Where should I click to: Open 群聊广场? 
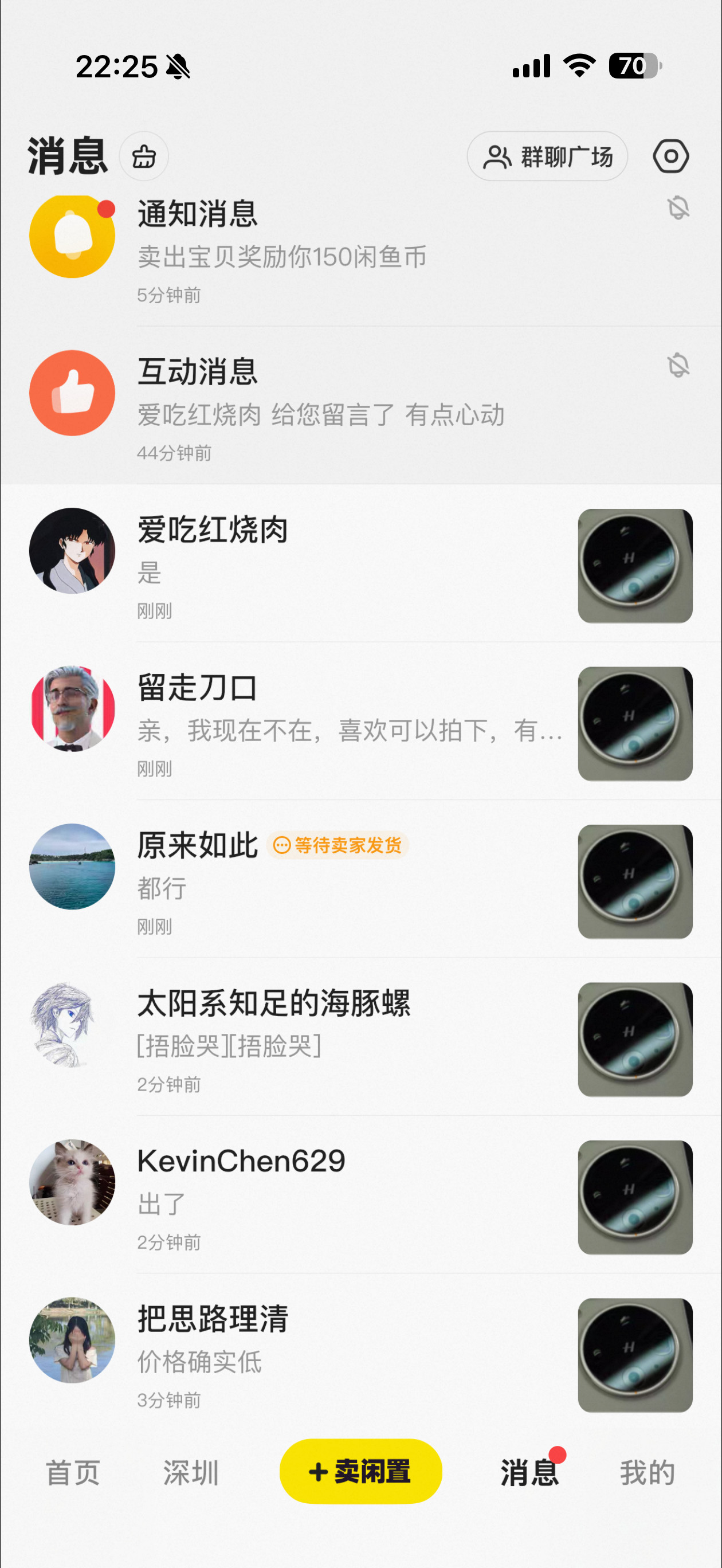pos(546,156)
